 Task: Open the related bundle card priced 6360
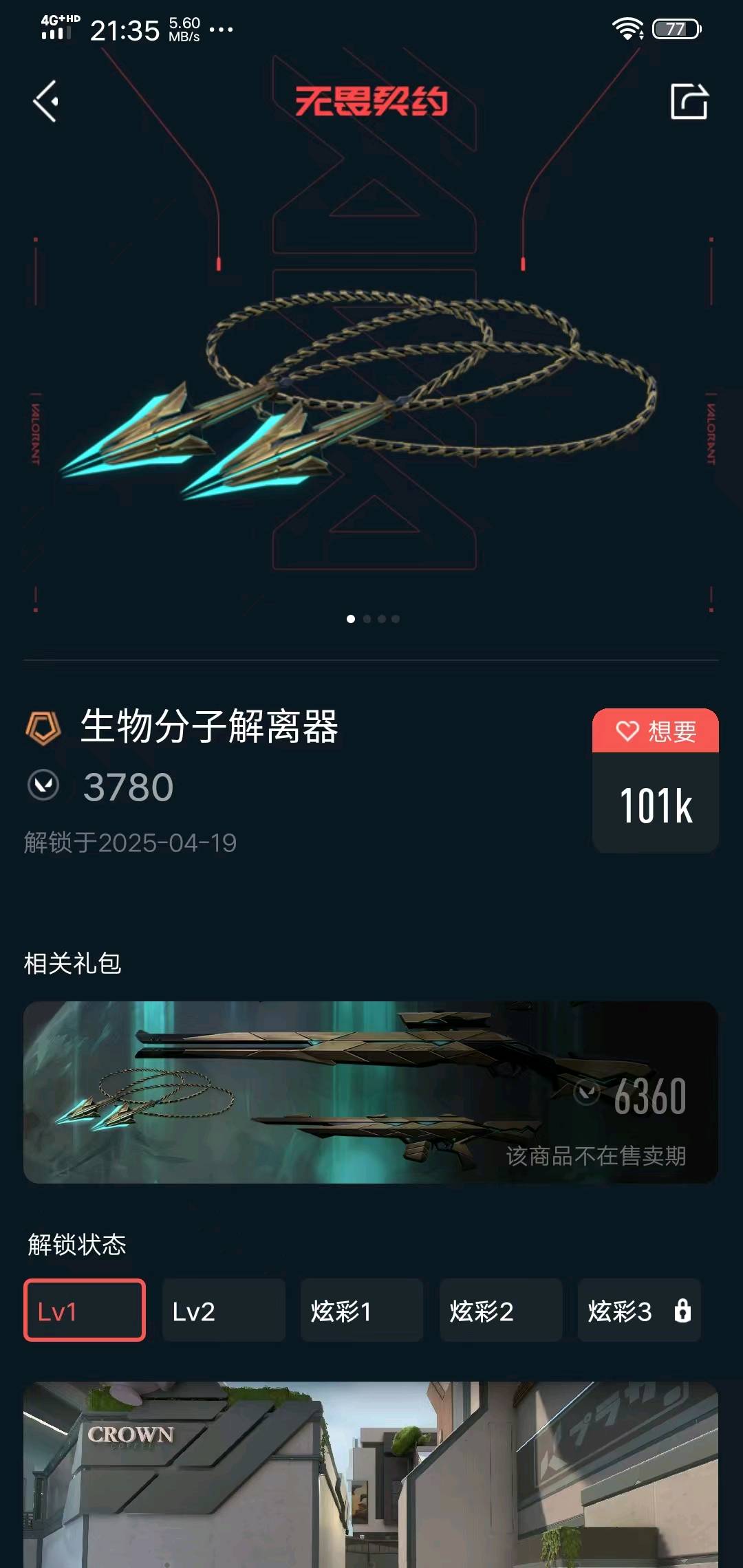click(371, 1092)
